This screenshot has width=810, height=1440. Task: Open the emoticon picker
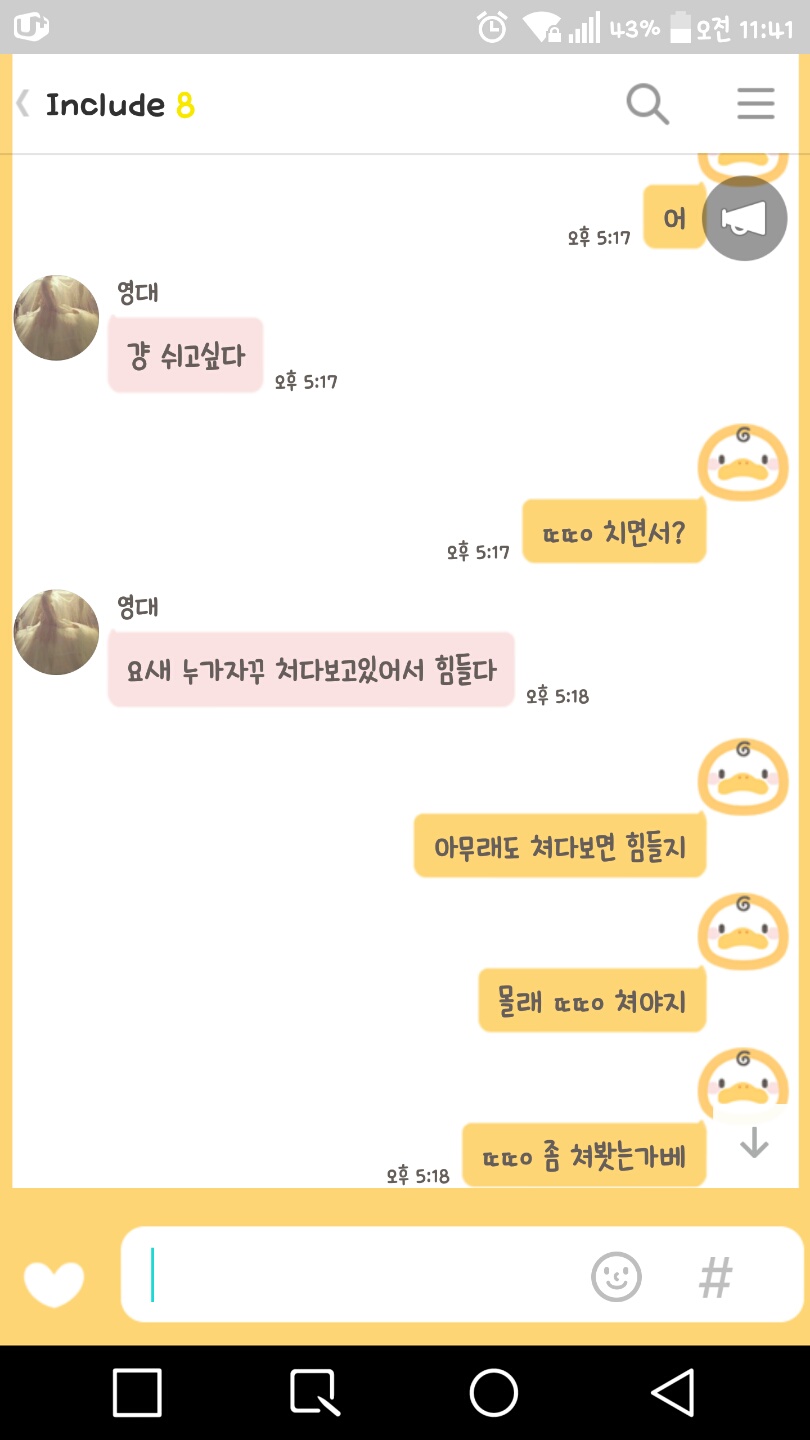point(616,1276)
